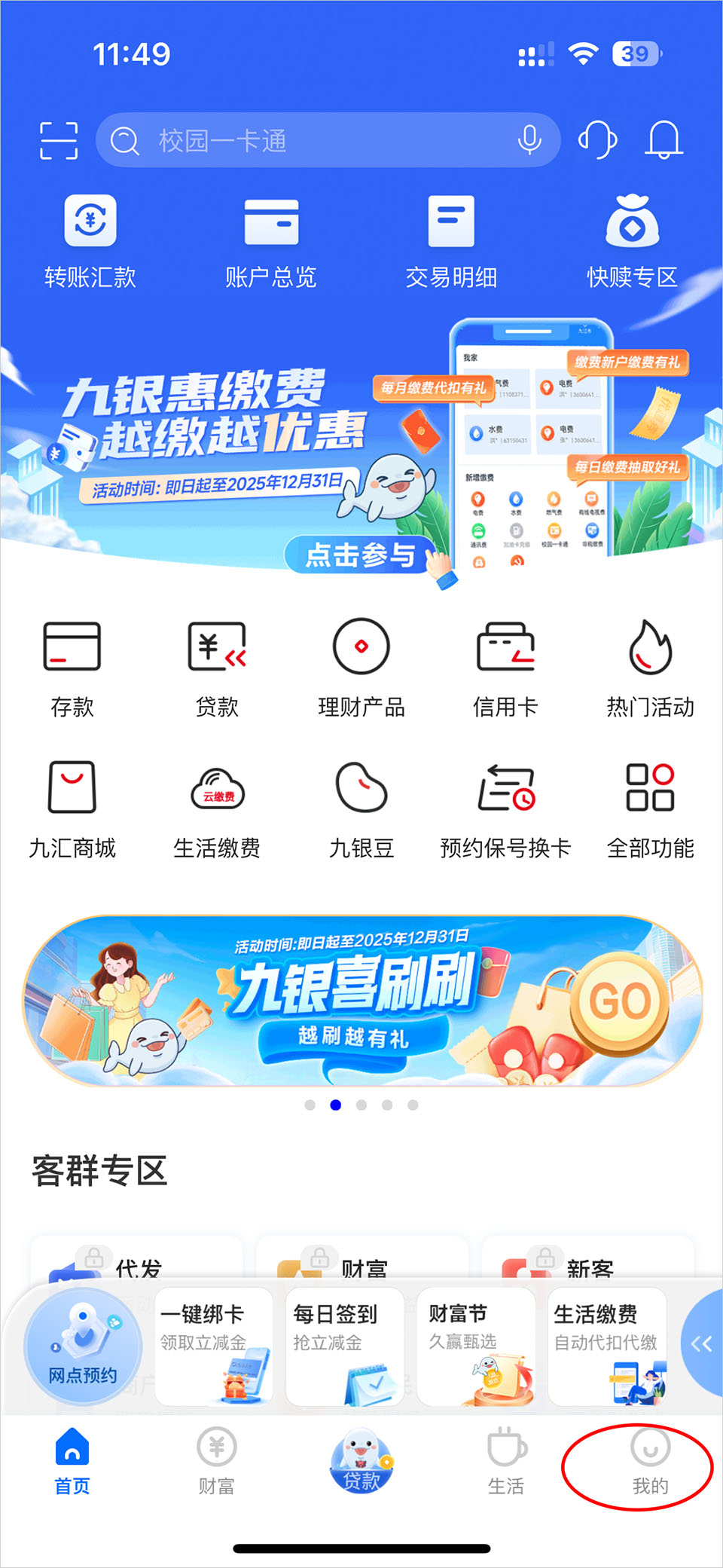Open the notifications bell

pyautogui.click(x=664, y=140)
